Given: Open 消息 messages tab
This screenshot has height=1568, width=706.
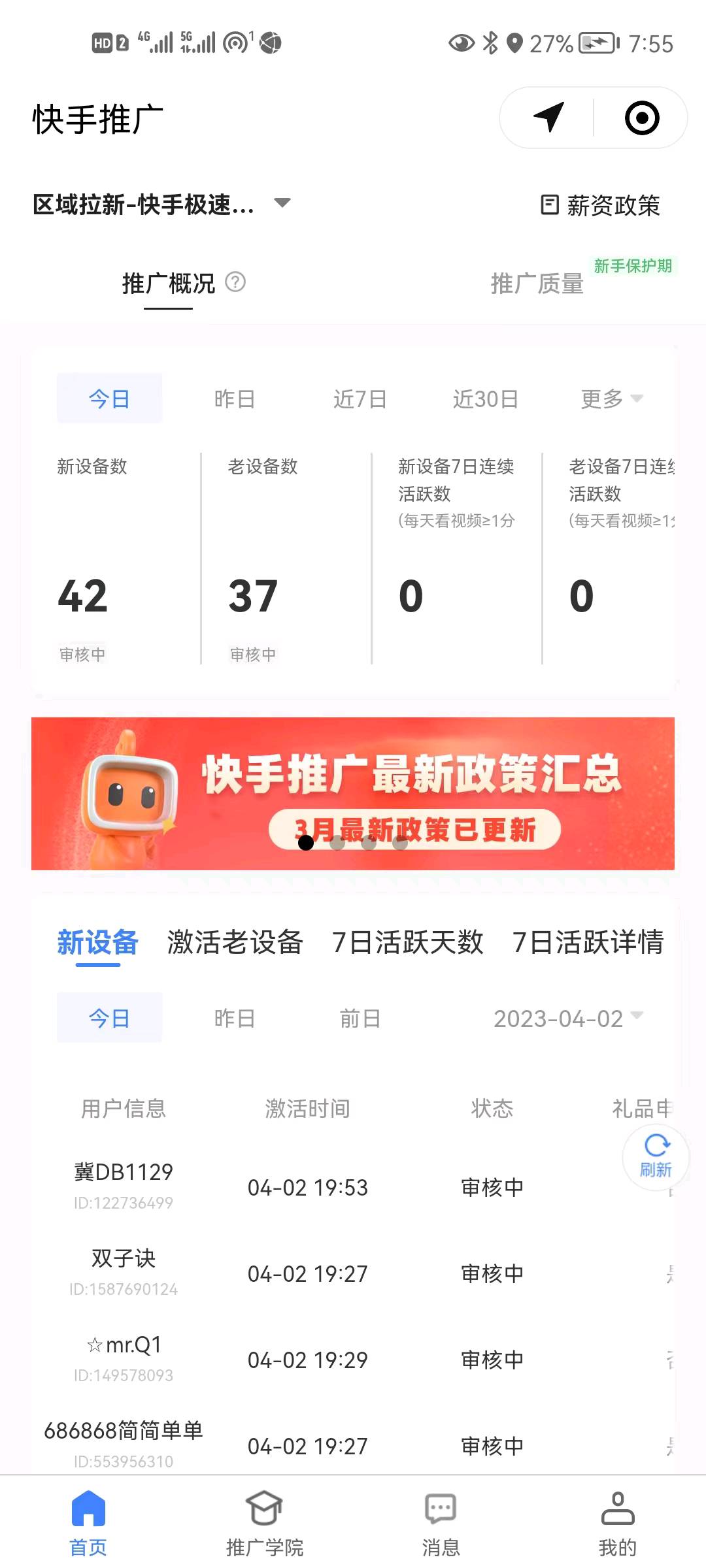Looking at the screenshot, I should click(441, 1524).
